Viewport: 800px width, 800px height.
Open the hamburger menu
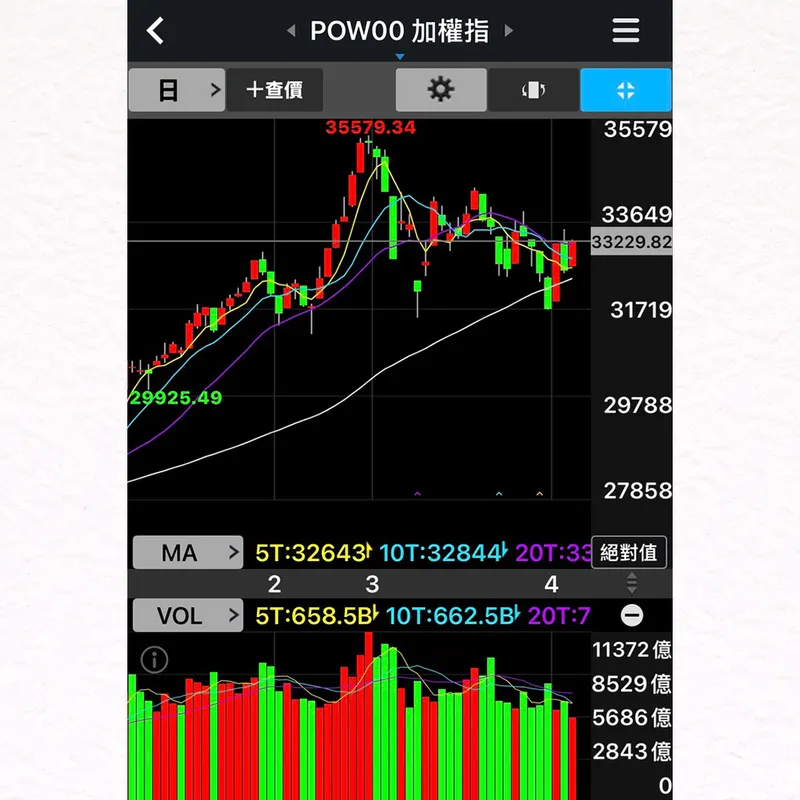pyautogui.click(x=625, y=31)
